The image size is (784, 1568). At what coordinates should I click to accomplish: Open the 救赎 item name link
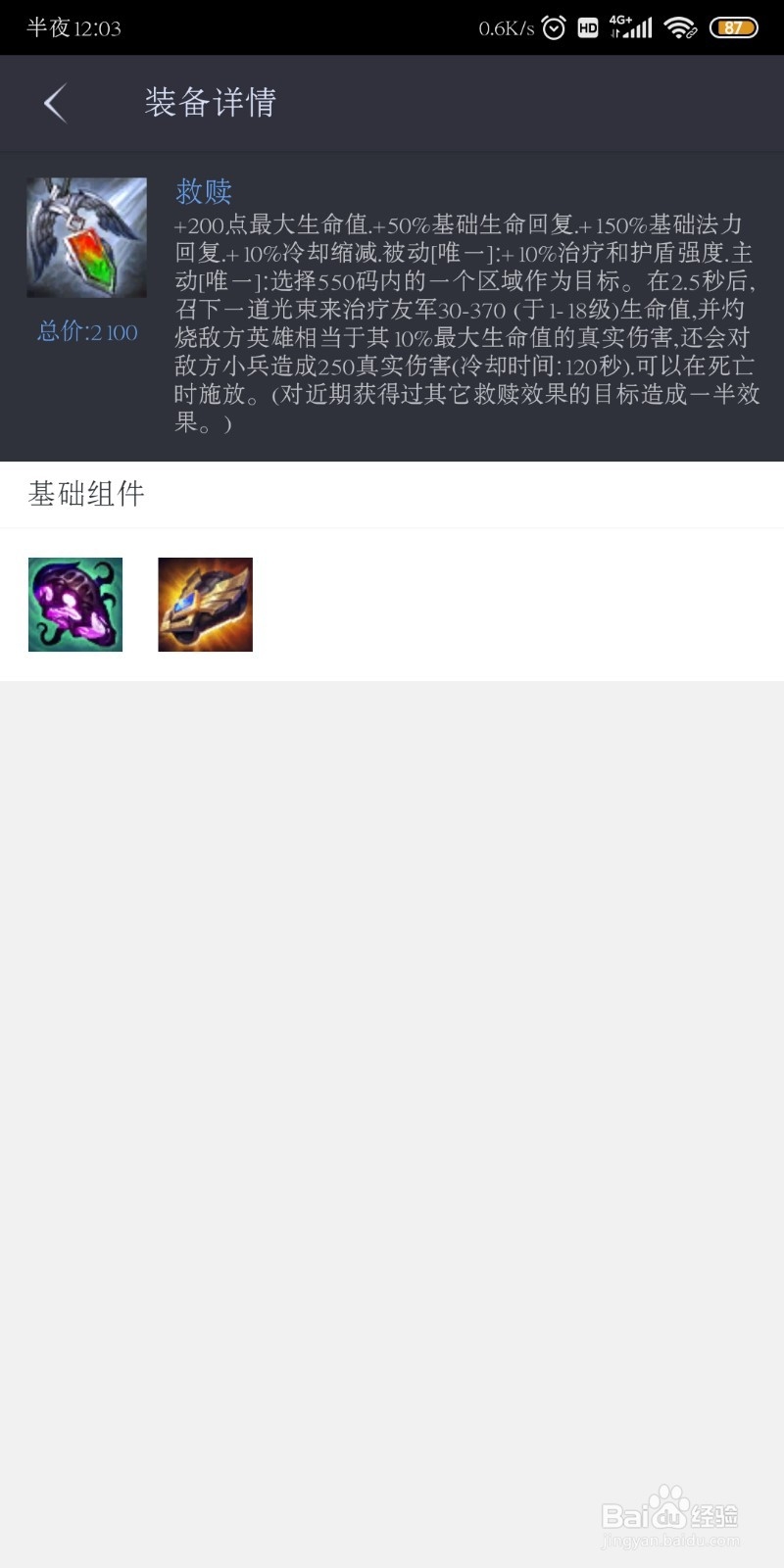pyautogui.click(x=203, y=193)
